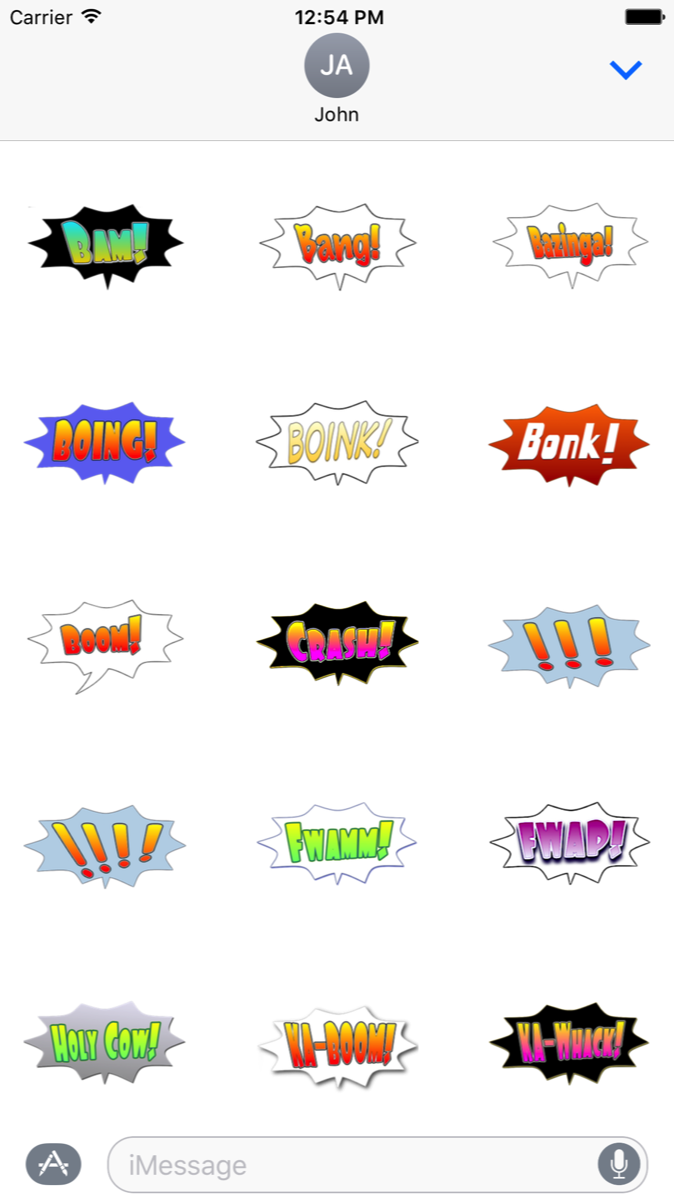Pick the Bonk! sticker
The height and width of the screenshot is (1200, 674).
tap(570, 443)
